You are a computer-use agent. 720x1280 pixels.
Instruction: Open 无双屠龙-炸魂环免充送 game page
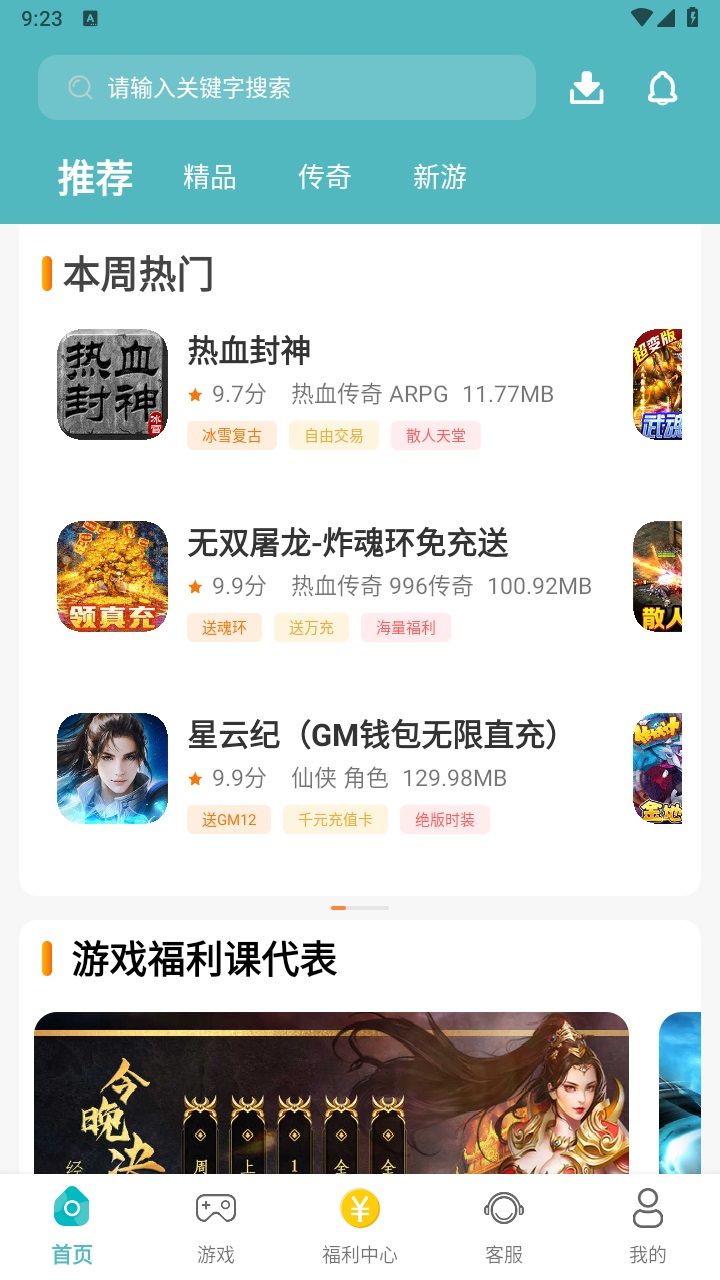coord(347,543)
